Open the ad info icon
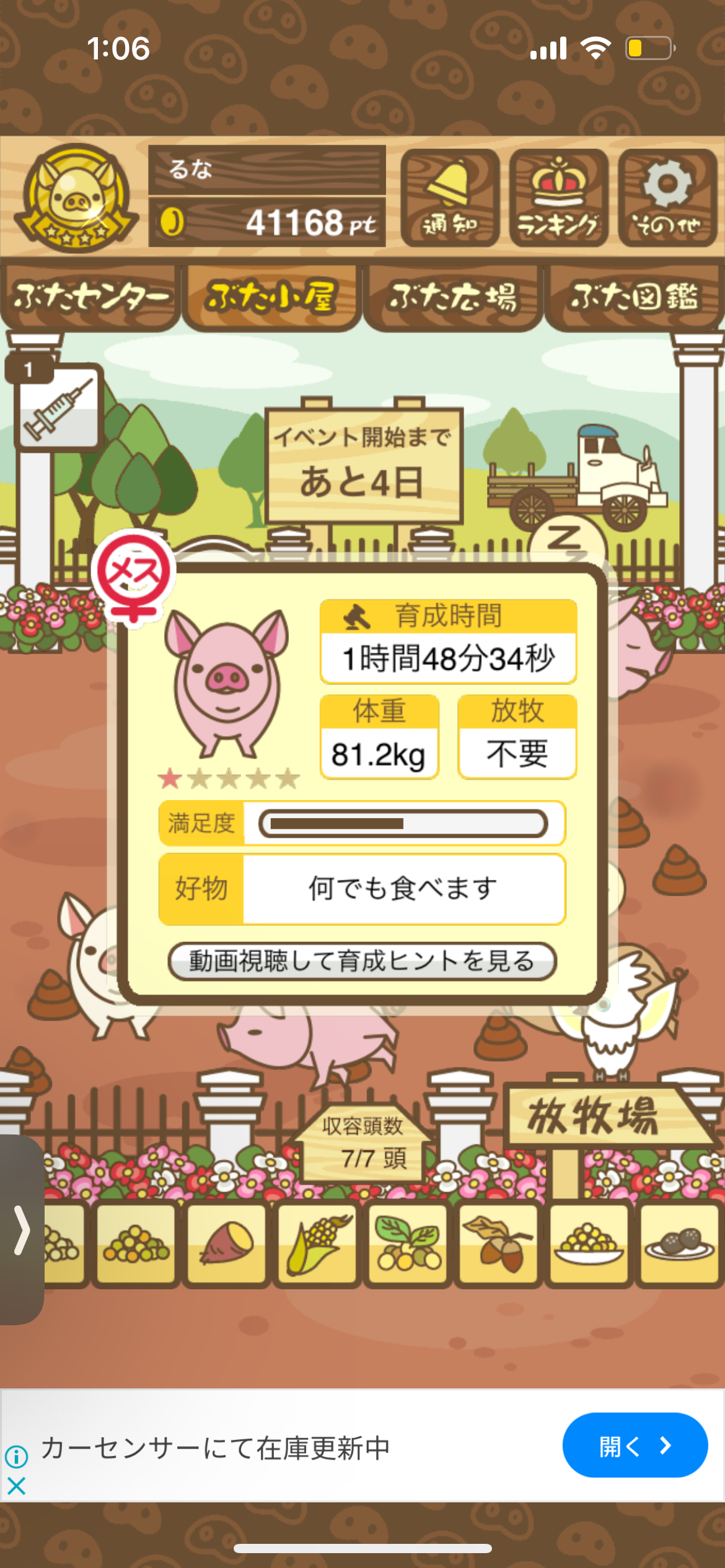 (17, 1457)
